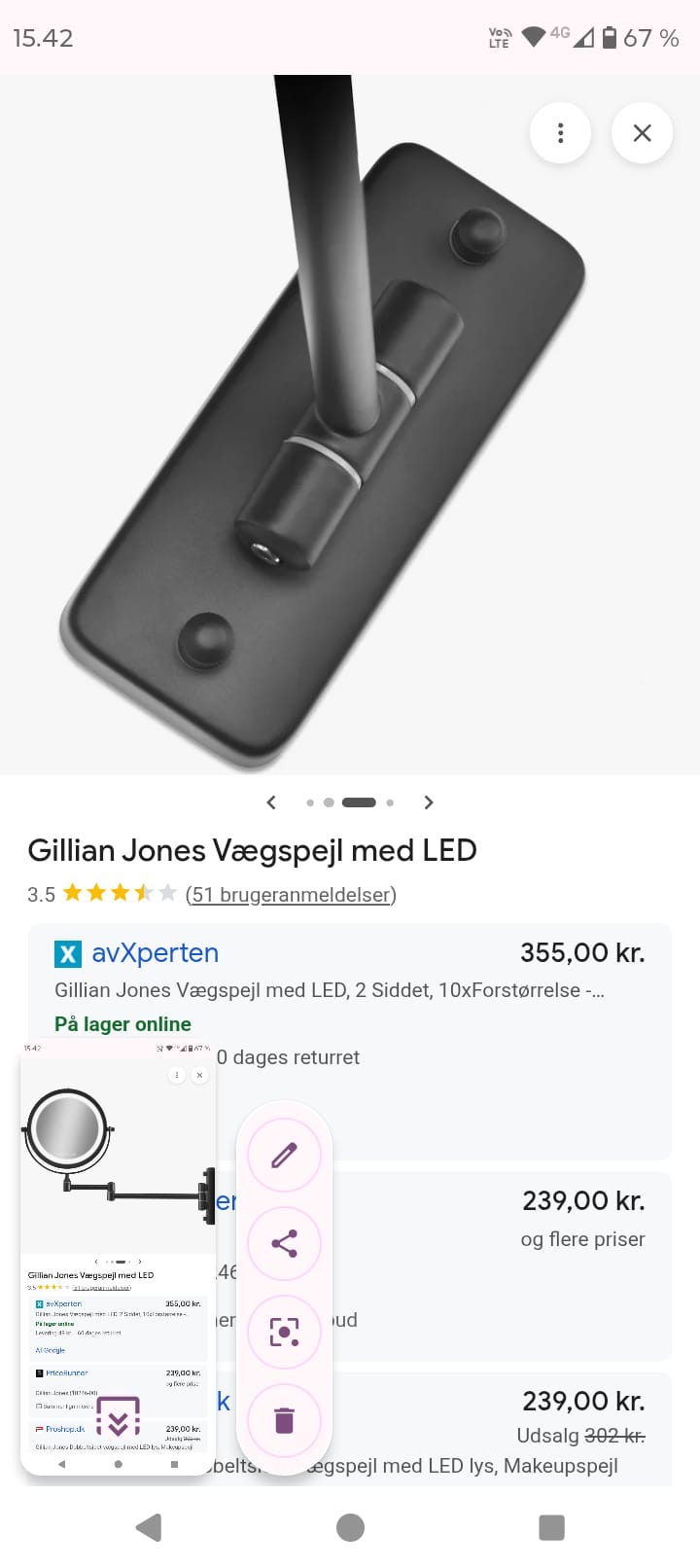Open the 51 brugeranmeldelser reviews
The width and height of the screenshot is (700, 1568).
(292, 894)
